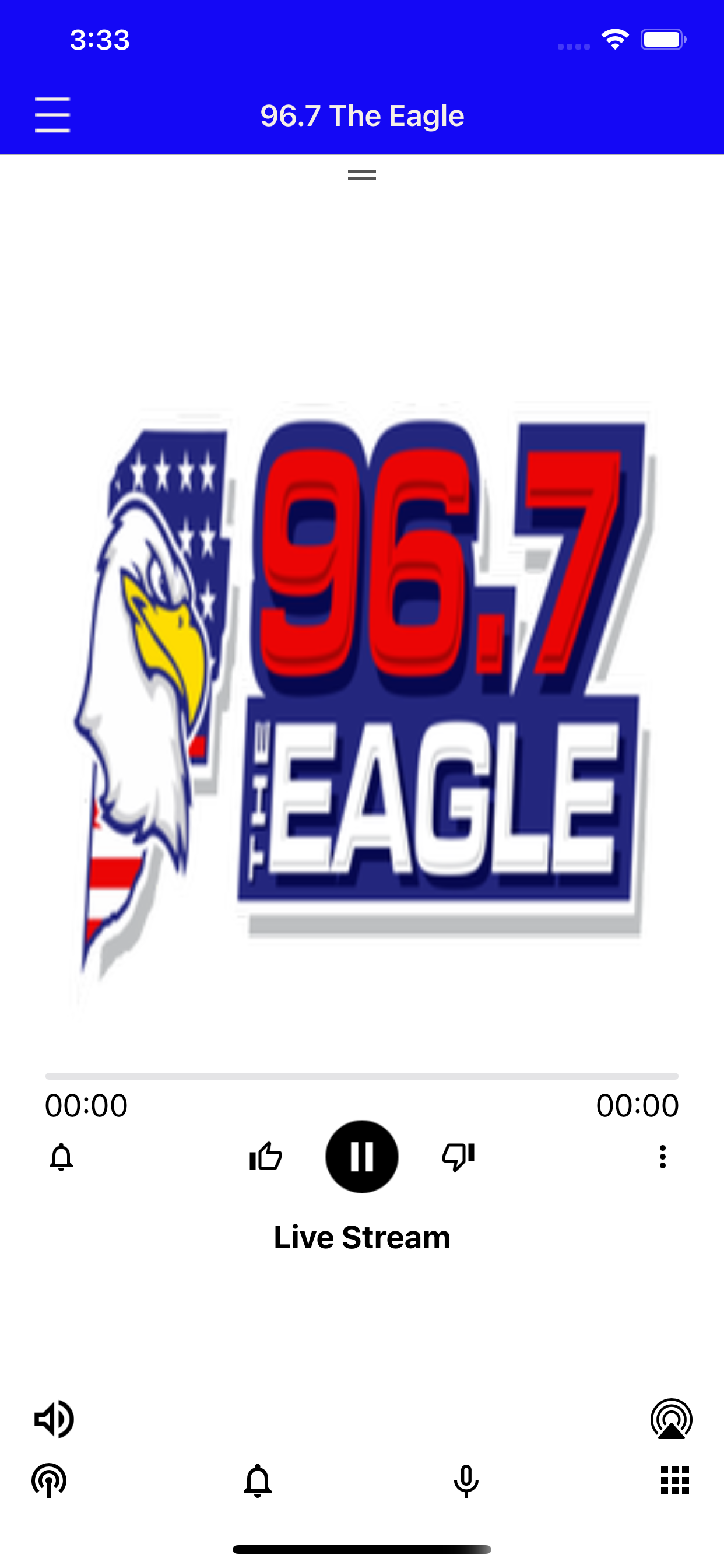Open the three-dot overflow menu
This screenshot has width=724, height=1568.
tap(663, 1156)
